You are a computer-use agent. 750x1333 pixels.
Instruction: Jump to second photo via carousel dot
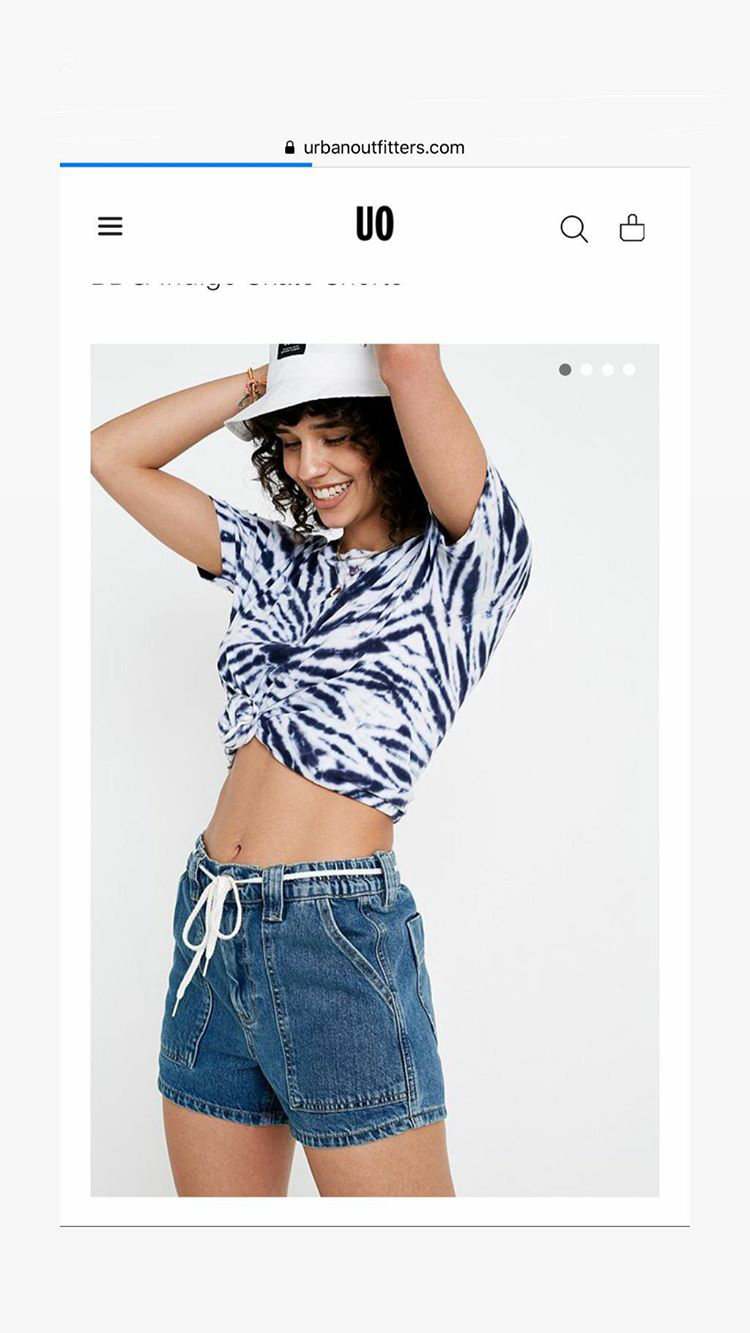[x=586, y=370]
